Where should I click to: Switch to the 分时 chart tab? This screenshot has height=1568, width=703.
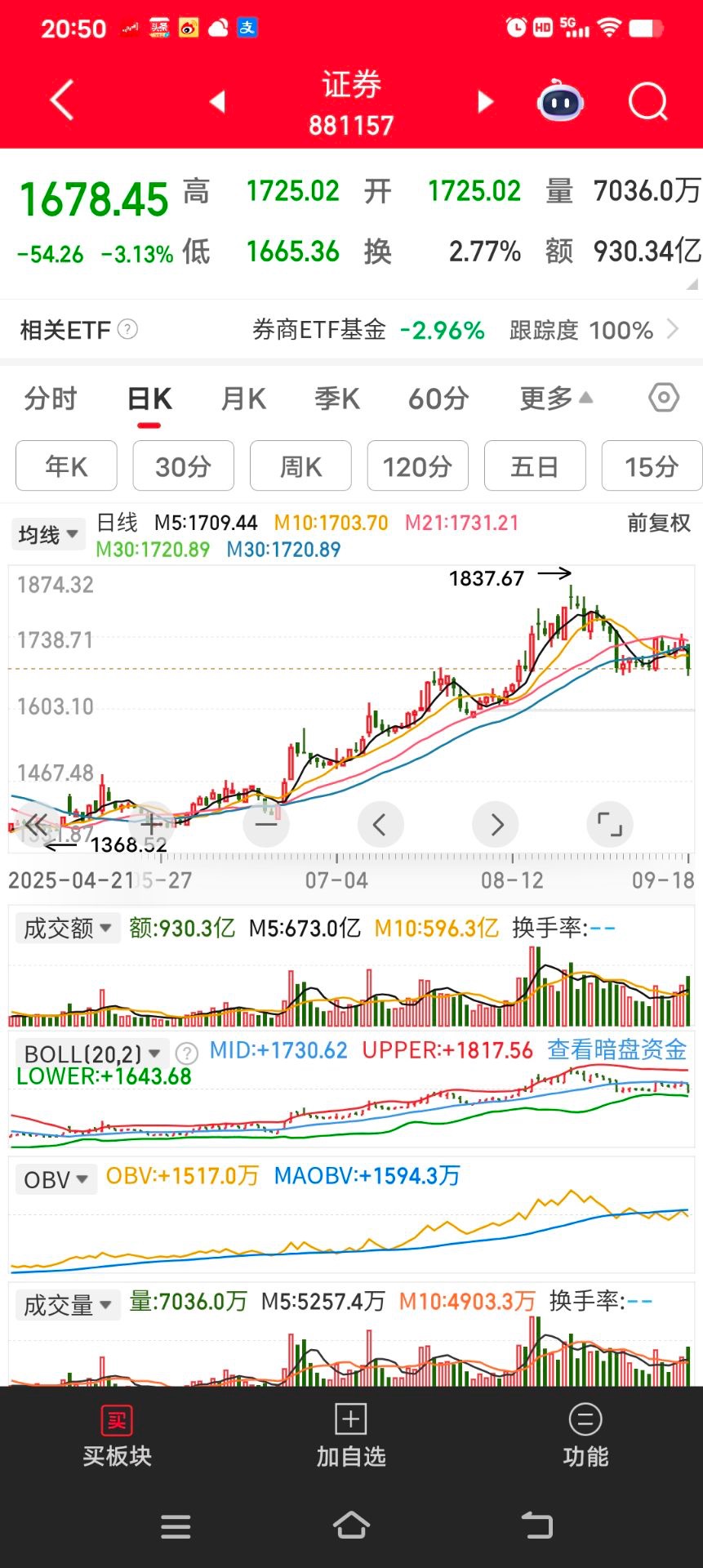(x=51, y=399)
